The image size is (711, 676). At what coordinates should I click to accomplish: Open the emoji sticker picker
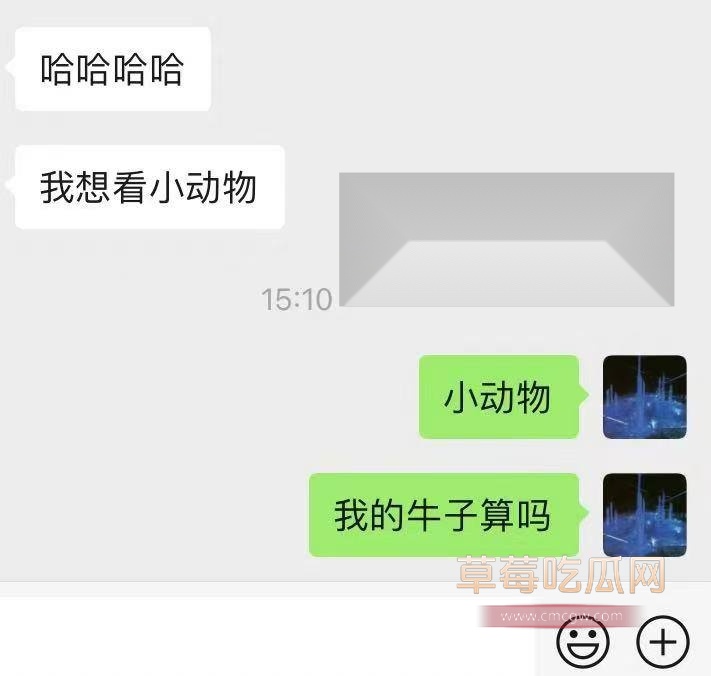583,641
